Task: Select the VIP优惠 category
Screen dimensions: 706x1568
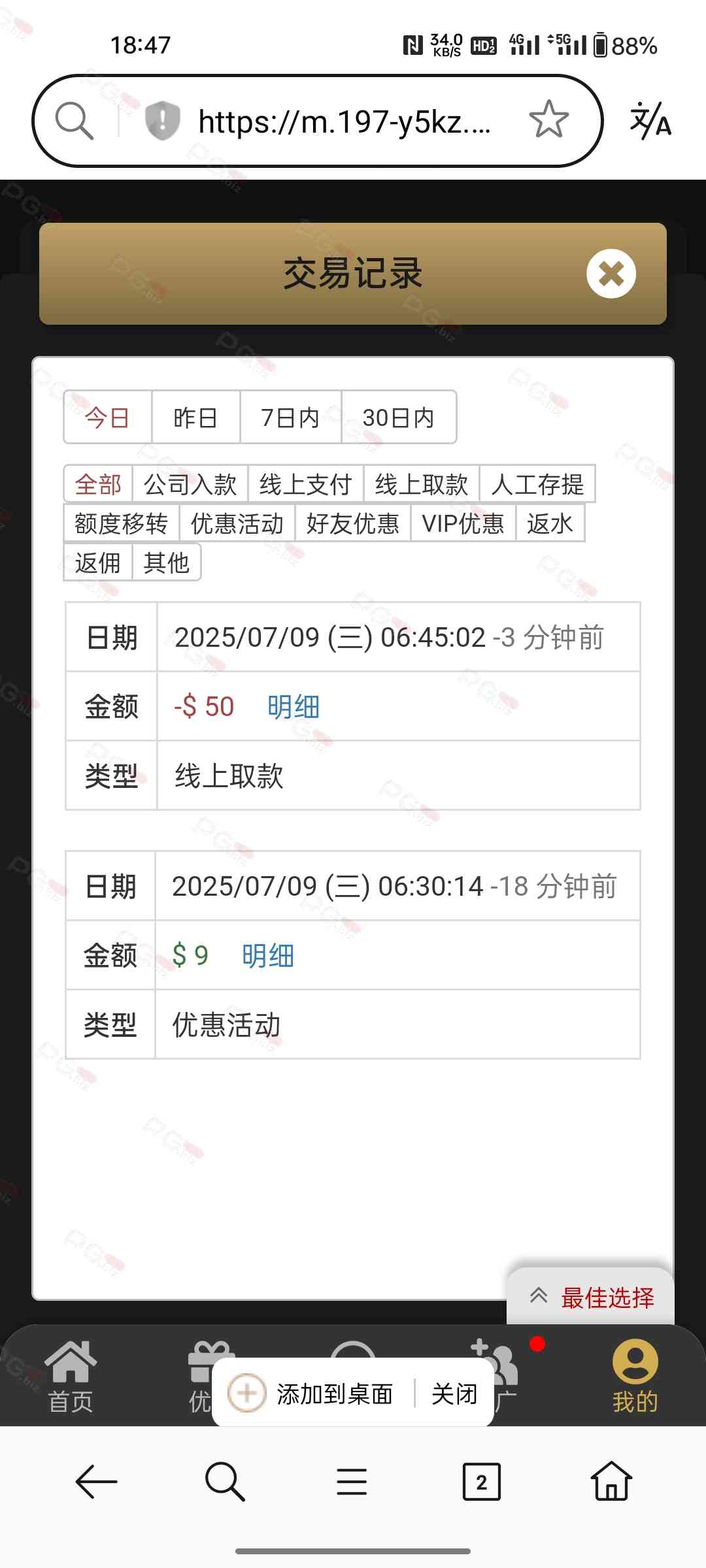Action: click(463, 524)
